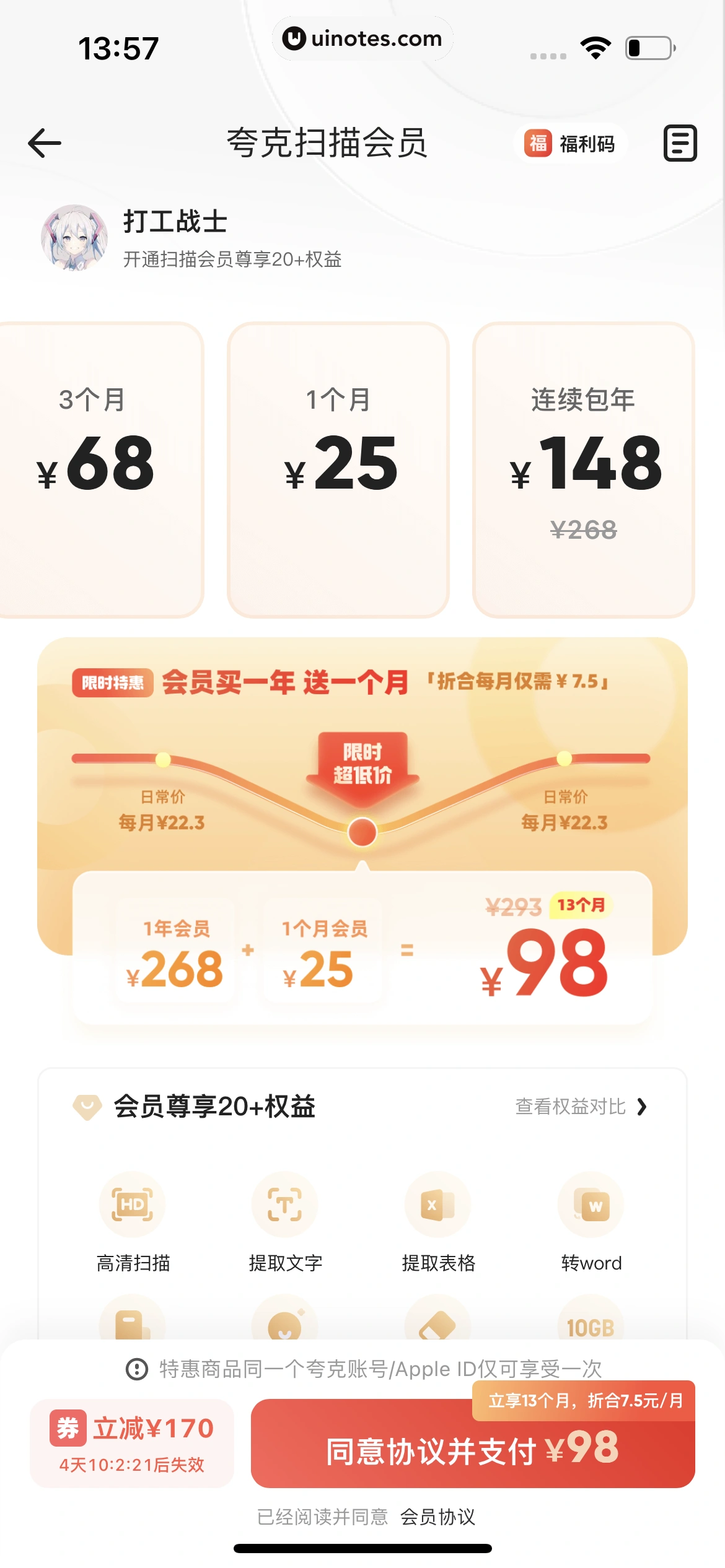
Task: Expand 查看权益对比 benefits comparison
Action: click(578, 1107)
